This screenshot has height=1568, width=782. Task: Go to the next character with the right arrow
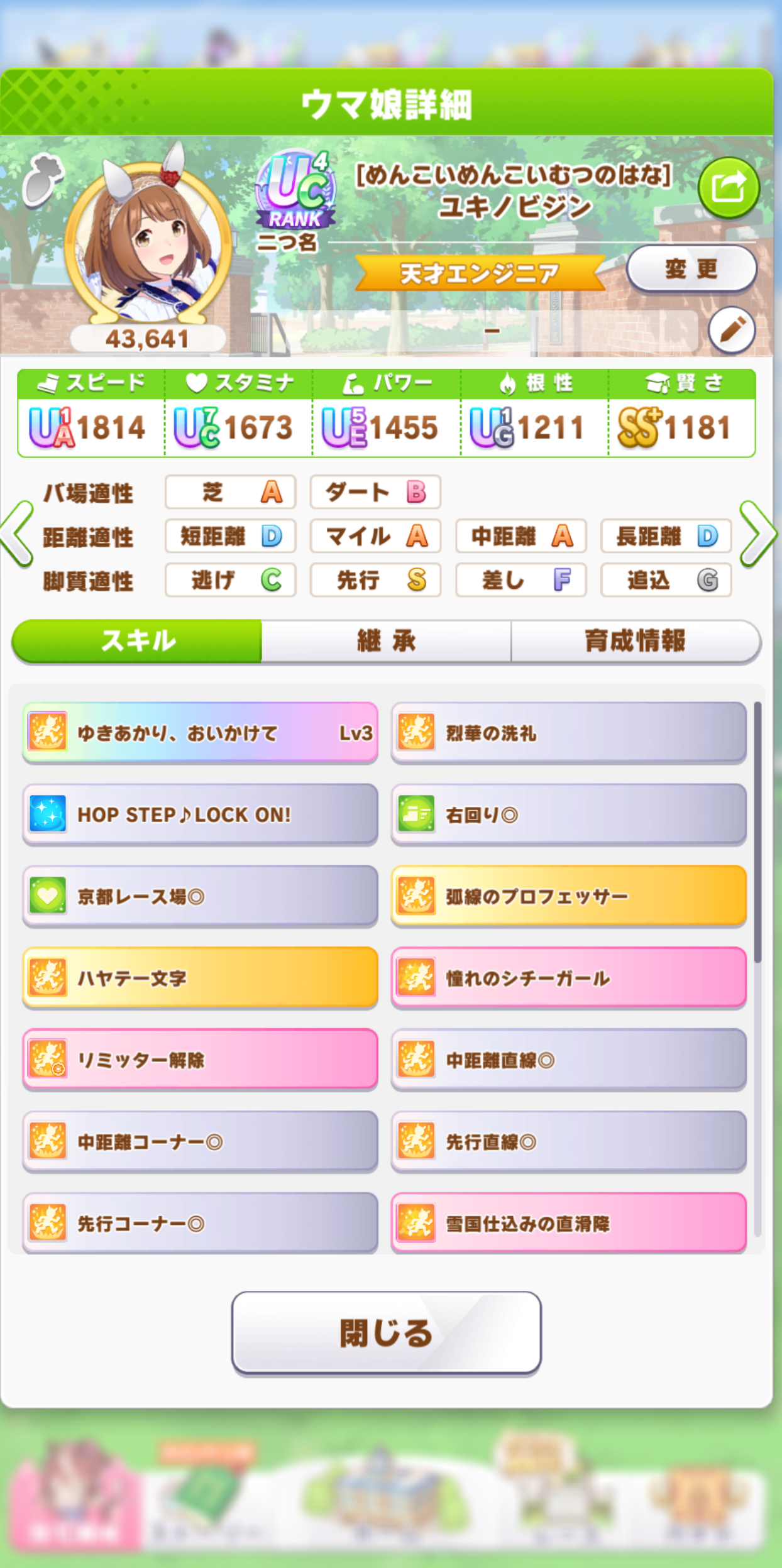click(758, 534)
